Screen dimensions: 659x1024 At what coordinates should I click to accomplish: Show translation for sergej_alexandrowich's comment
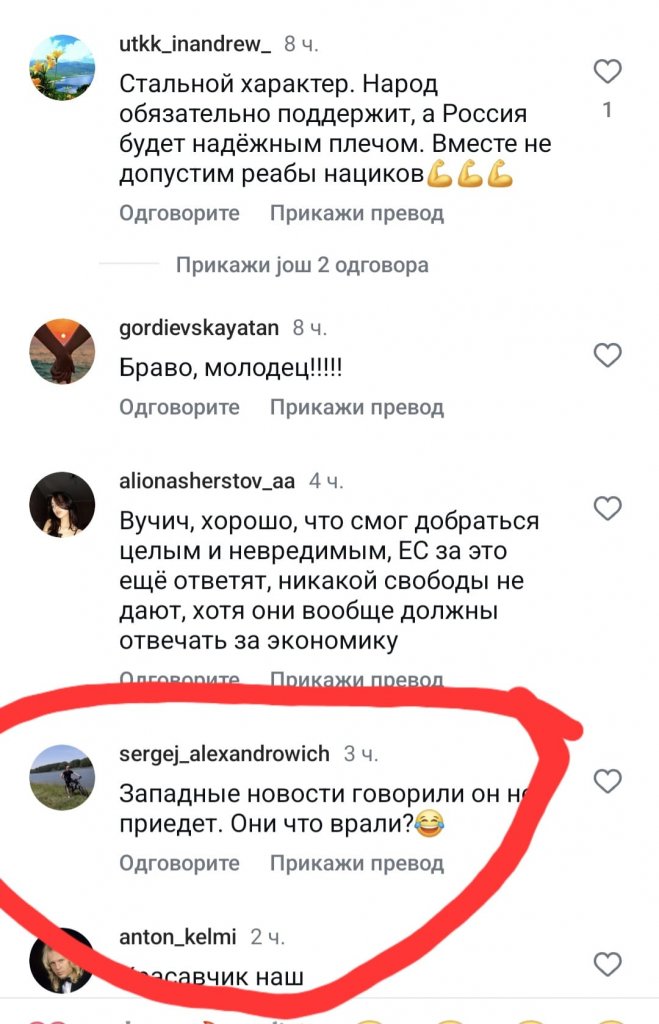click(x=356, y=863)
